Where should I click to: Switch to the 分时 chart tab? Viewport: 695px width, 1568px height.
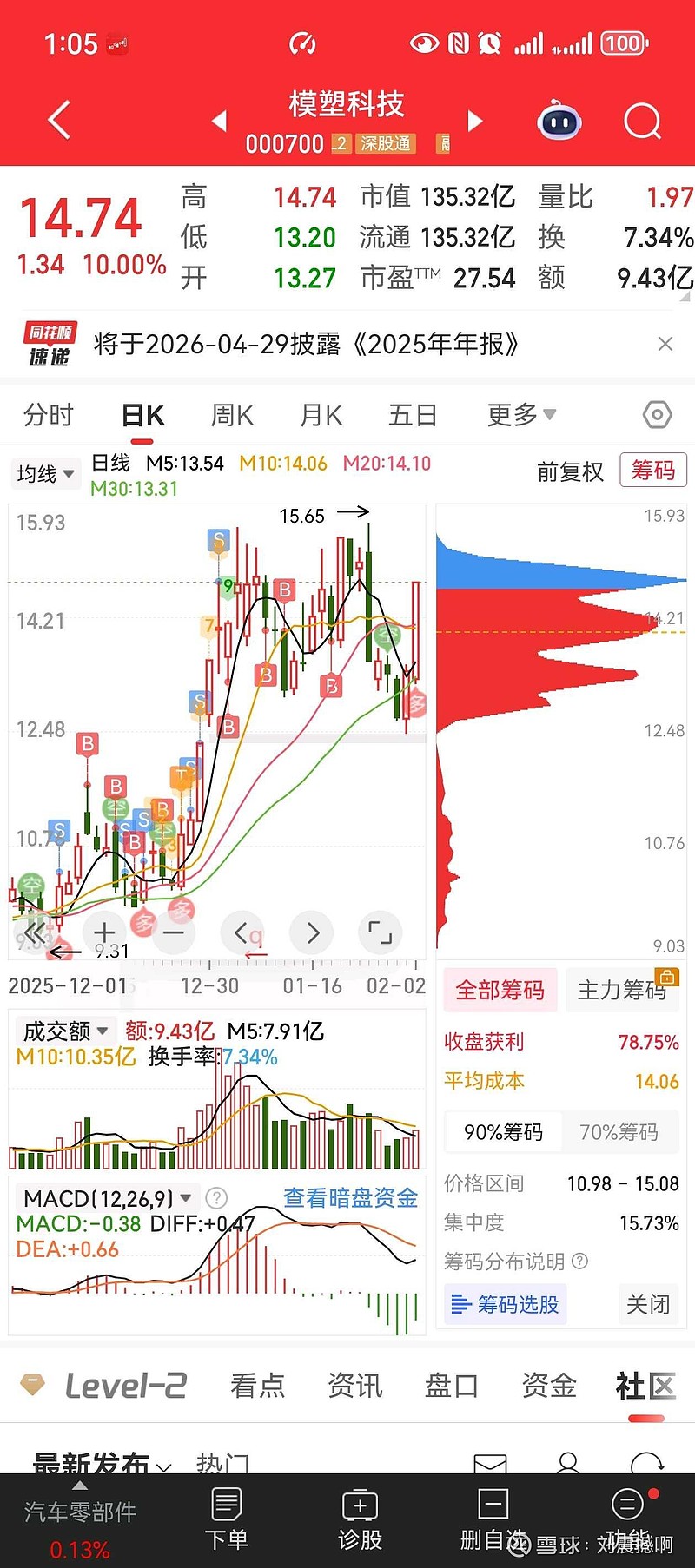pyautogui.click(x=49, y=415)
